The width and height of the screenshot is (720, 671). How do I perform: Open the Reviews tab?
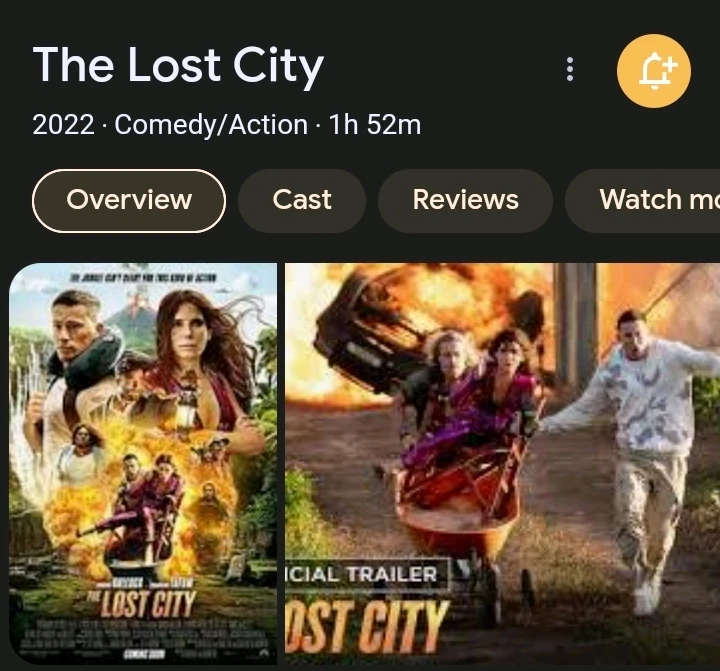(465, 200)
